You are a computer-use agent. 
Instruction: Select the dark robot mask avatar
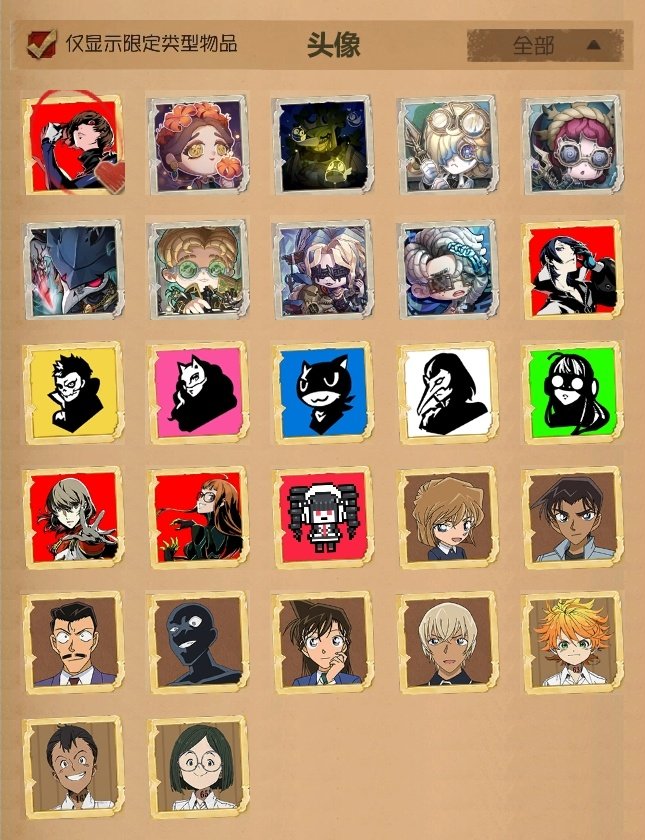click(72, 268)
